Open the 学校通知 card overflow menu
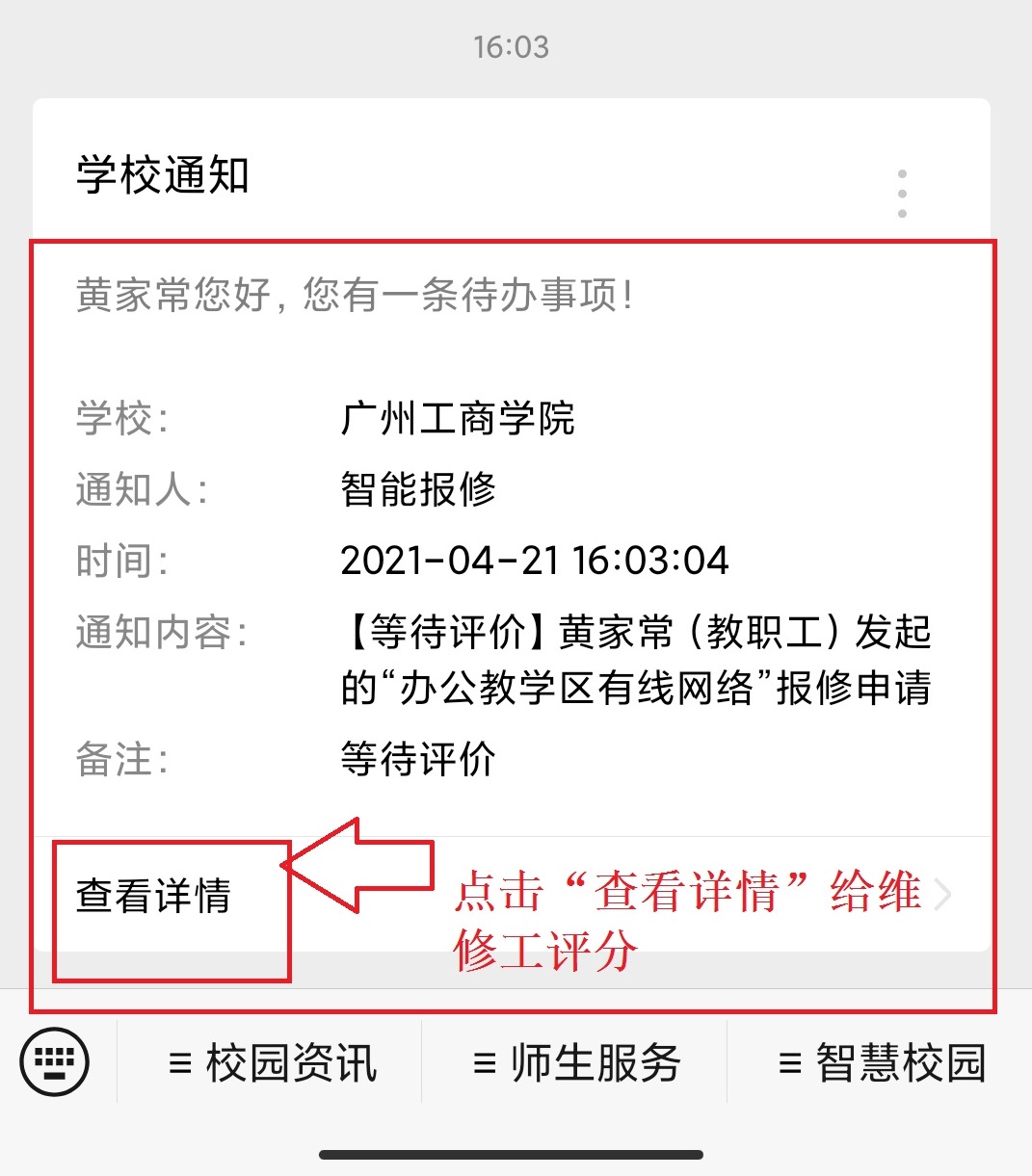The width and height of the screenshot is (1032, 1176). pyautogui.click(x=902, y=194)
